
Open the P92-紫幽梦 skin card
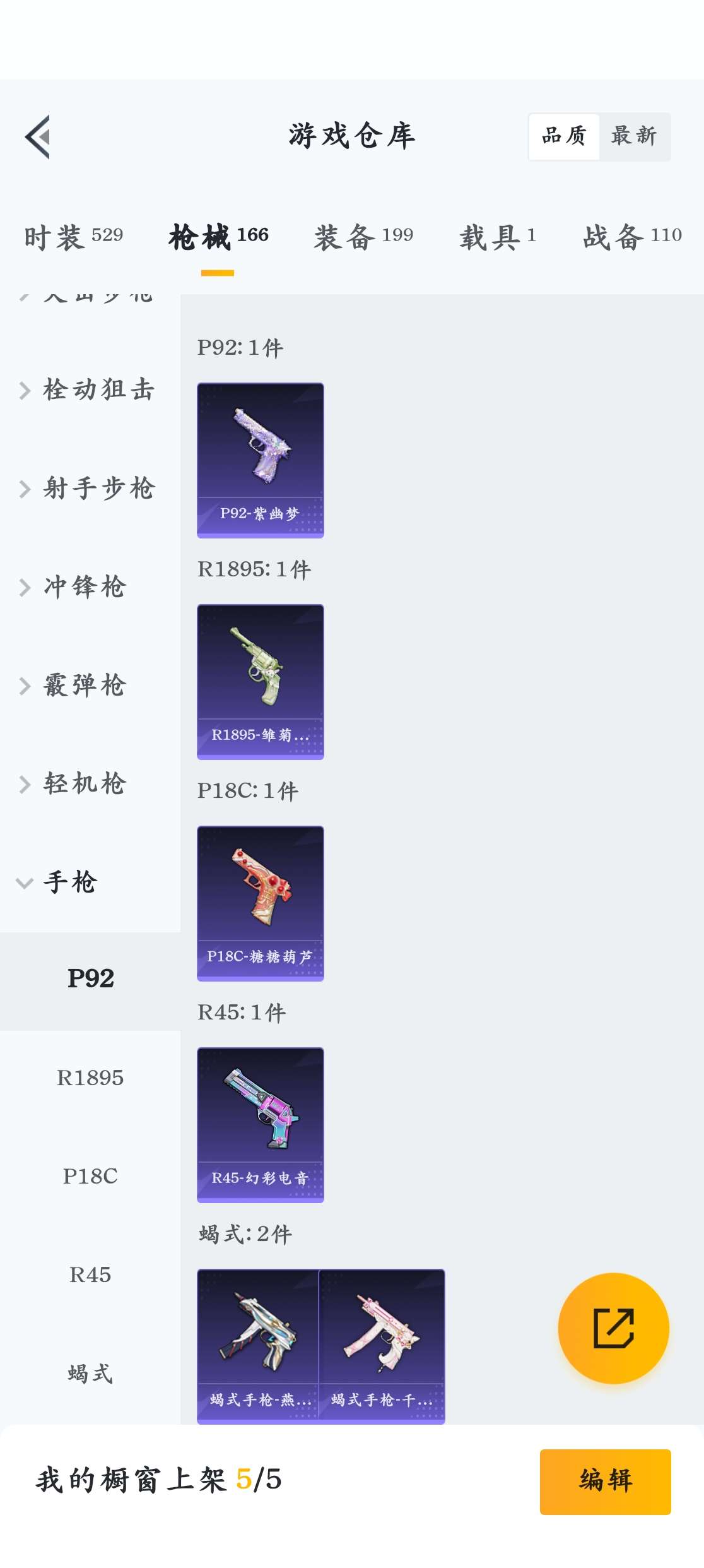tap(261, 460)
